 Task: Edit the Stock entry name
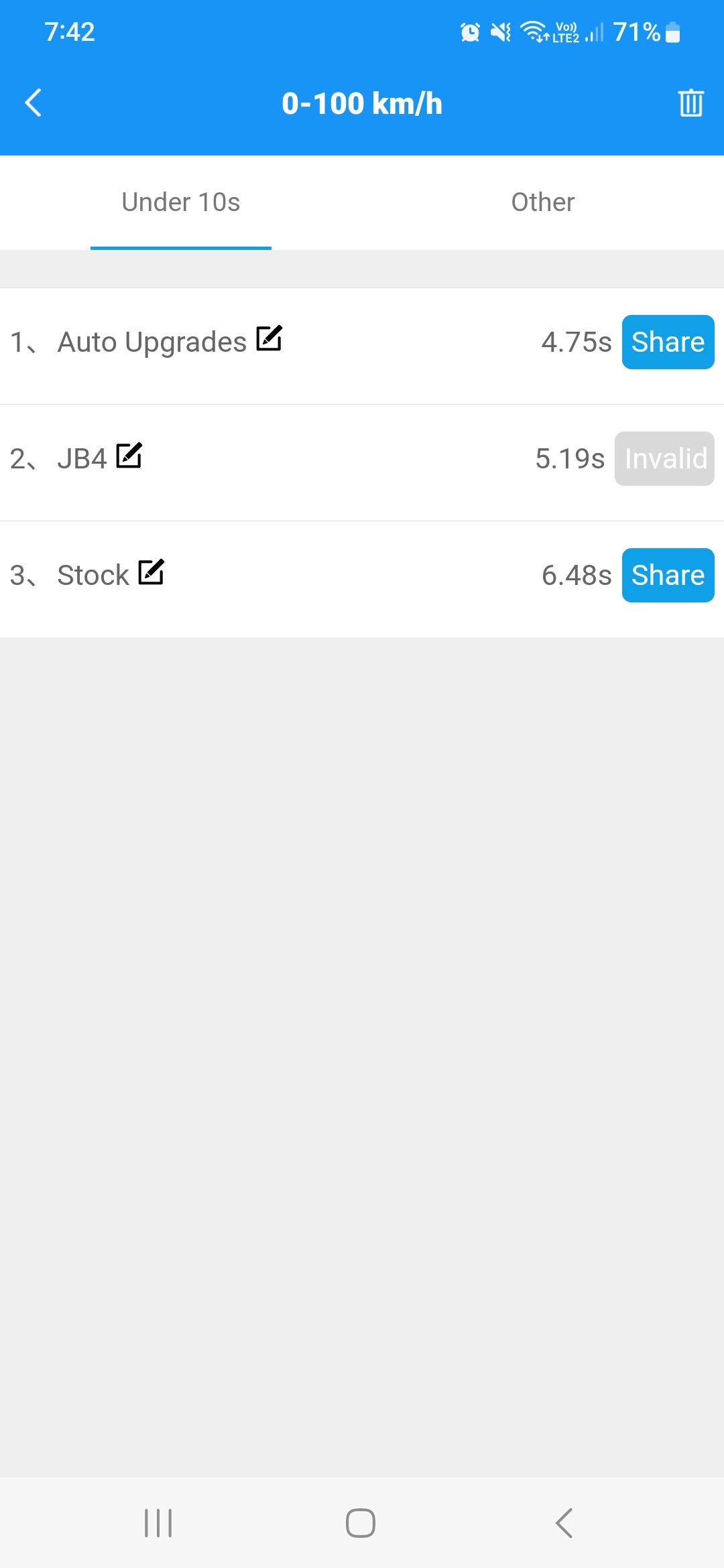point(152,572)
